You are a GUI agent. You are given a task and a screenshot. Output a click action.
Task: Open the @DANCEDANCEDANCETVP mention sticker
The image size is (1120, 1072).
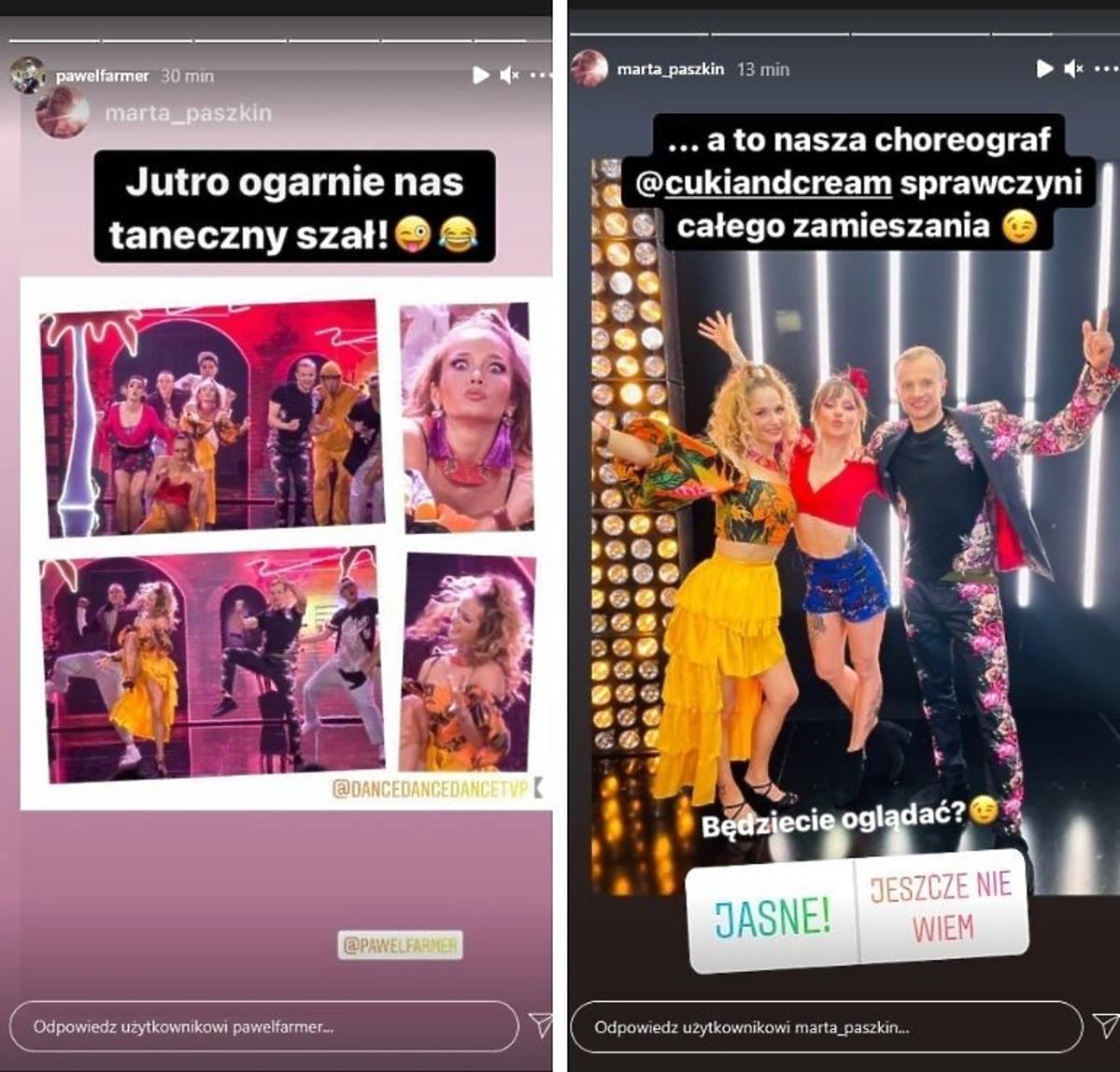pos(432,789)
